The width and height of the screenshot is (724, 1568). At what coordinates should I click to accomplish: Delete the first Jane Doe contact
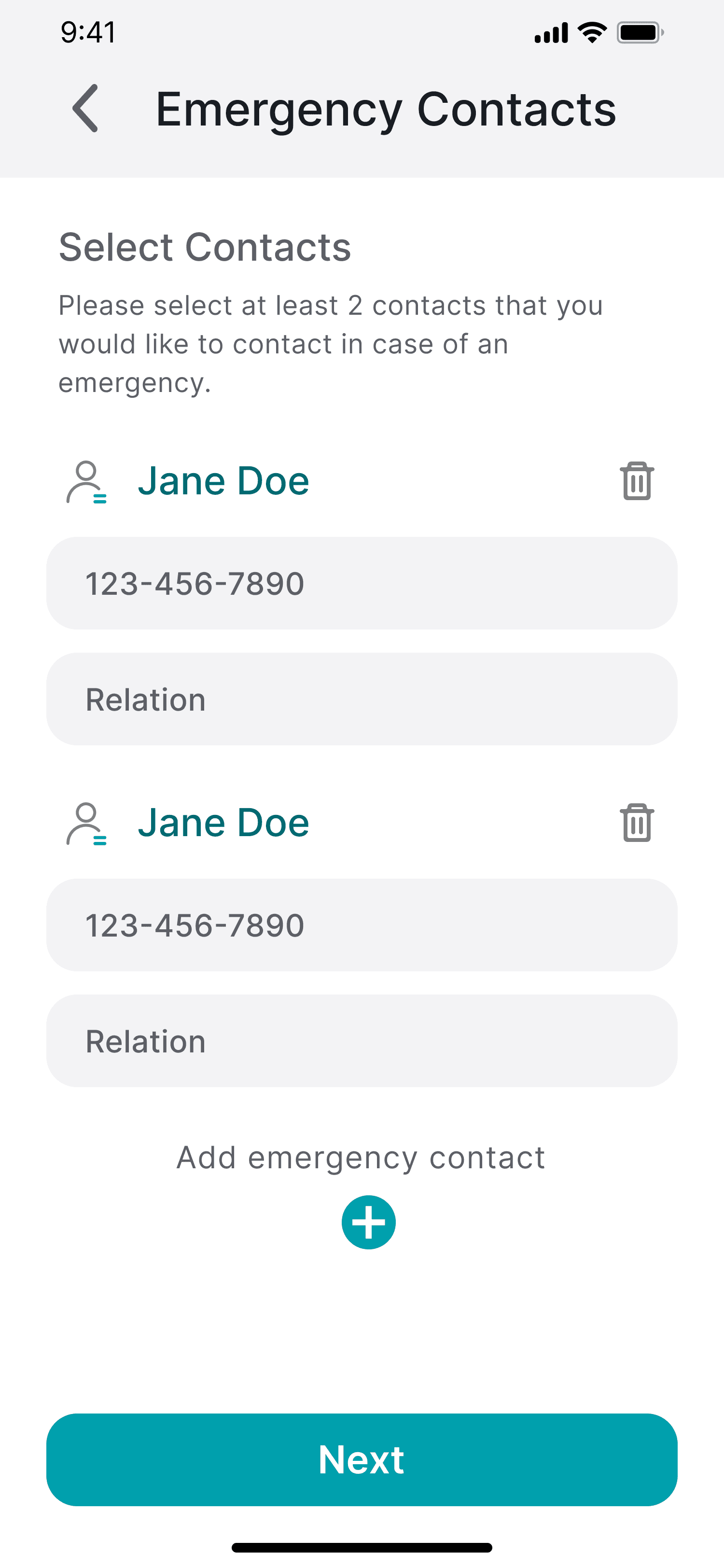click(x=636, y=481)
